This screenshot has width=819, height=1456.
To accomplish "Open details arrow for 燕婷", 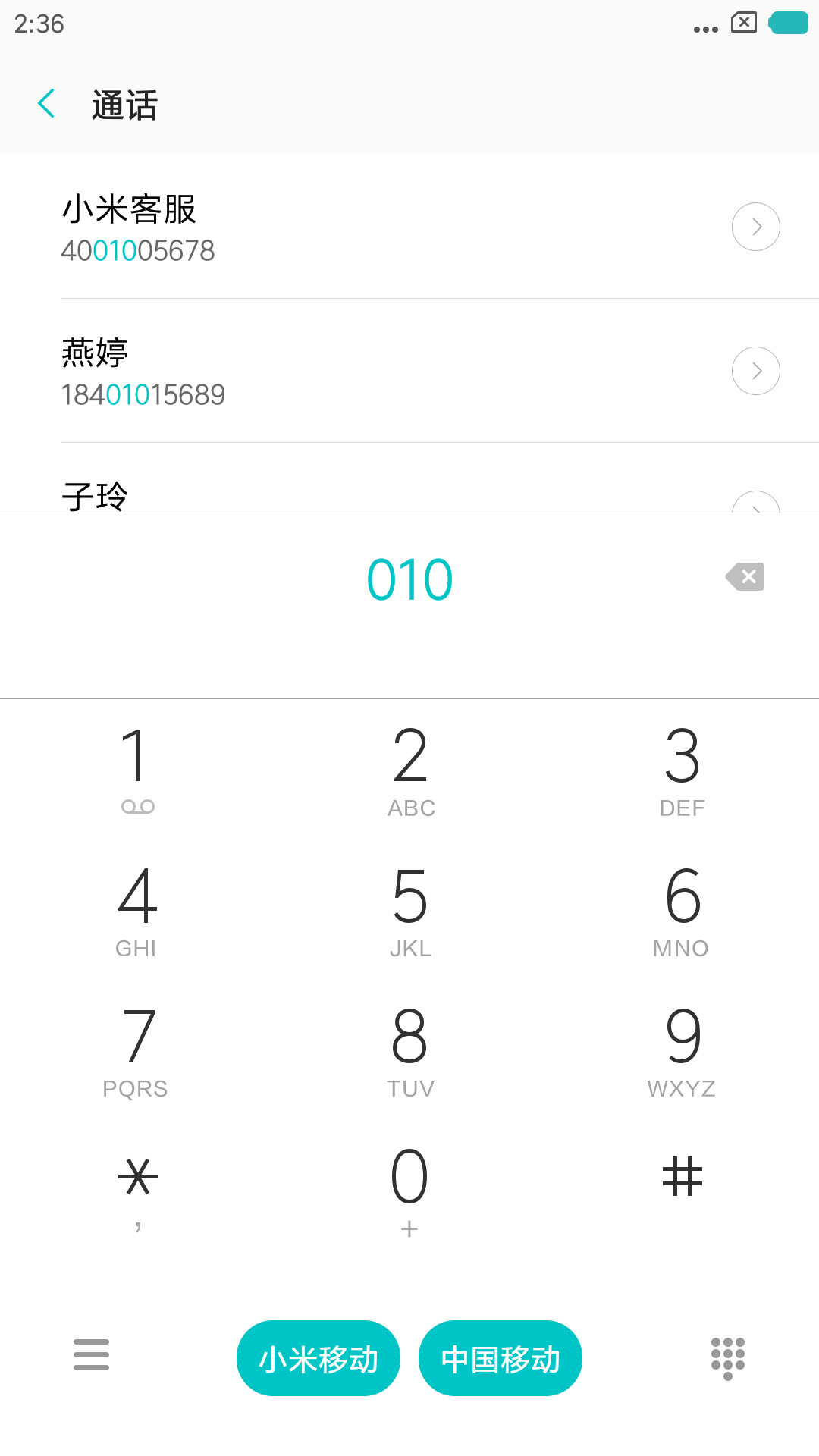I will 756,371.
